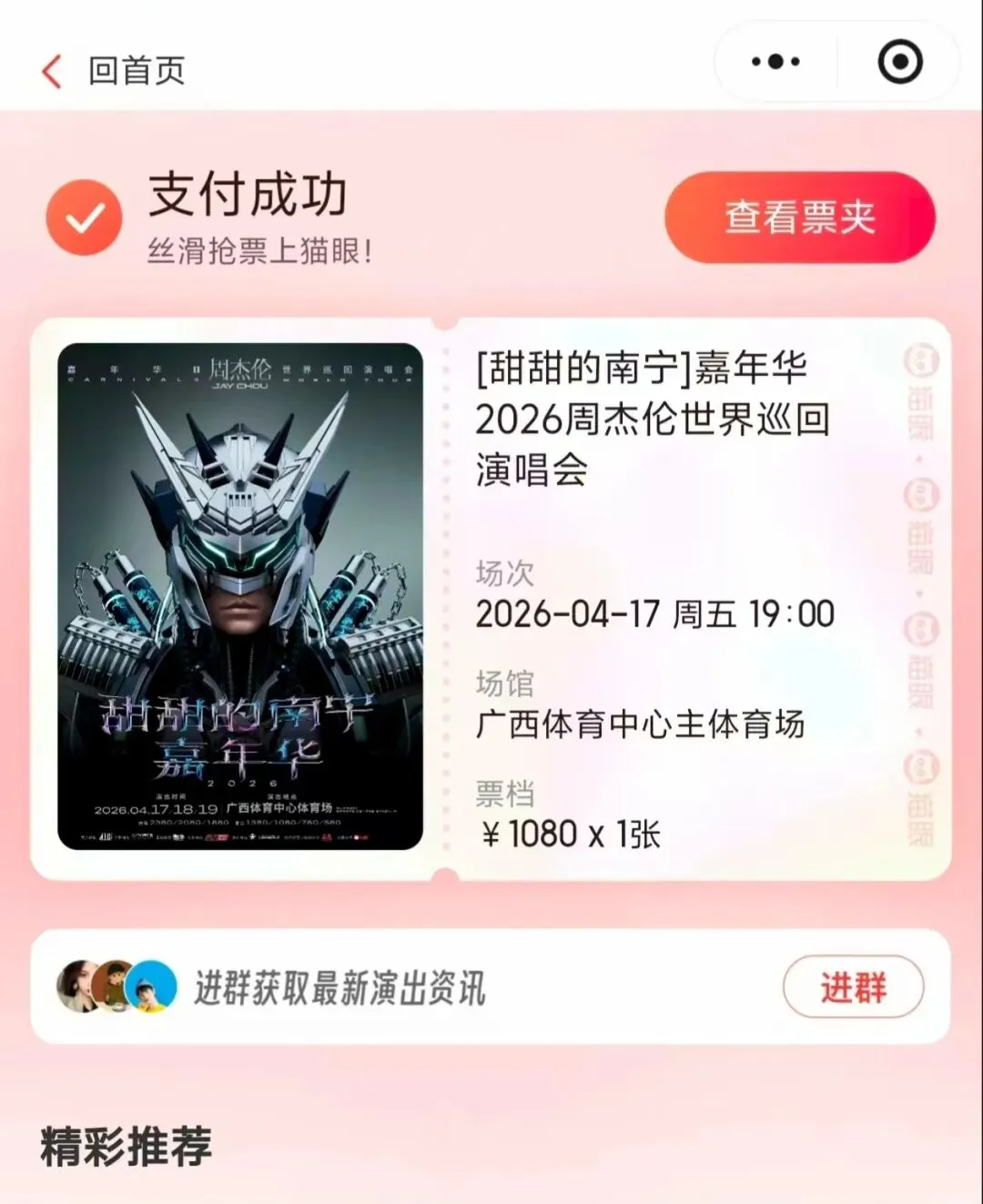Viewport: 983px width, 1204px height.
Task: Close the mini program with the circle button
Action: 899,62
